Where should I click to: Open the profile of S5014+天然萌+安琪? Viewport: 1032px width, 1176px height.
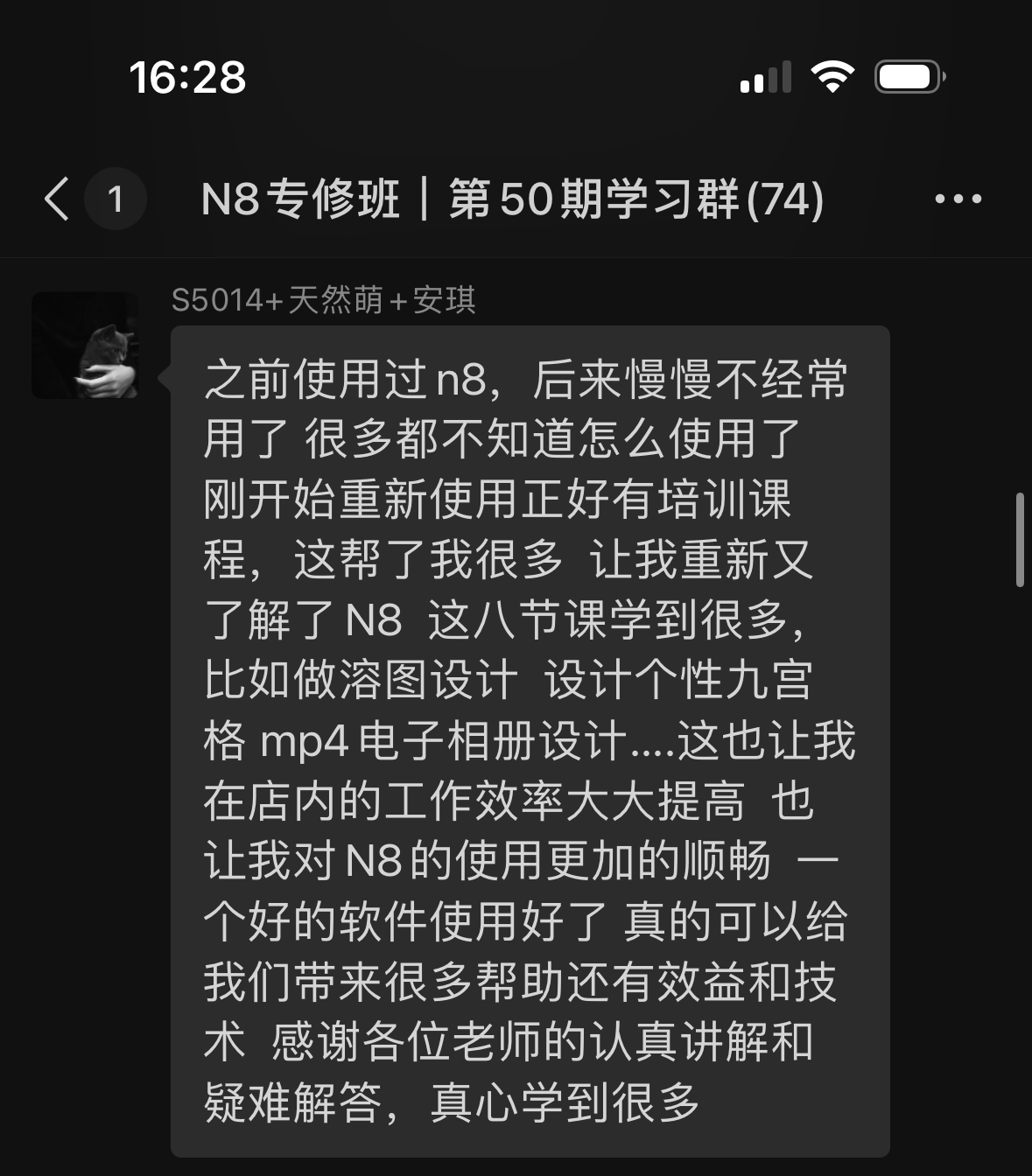tap(85, 346)
